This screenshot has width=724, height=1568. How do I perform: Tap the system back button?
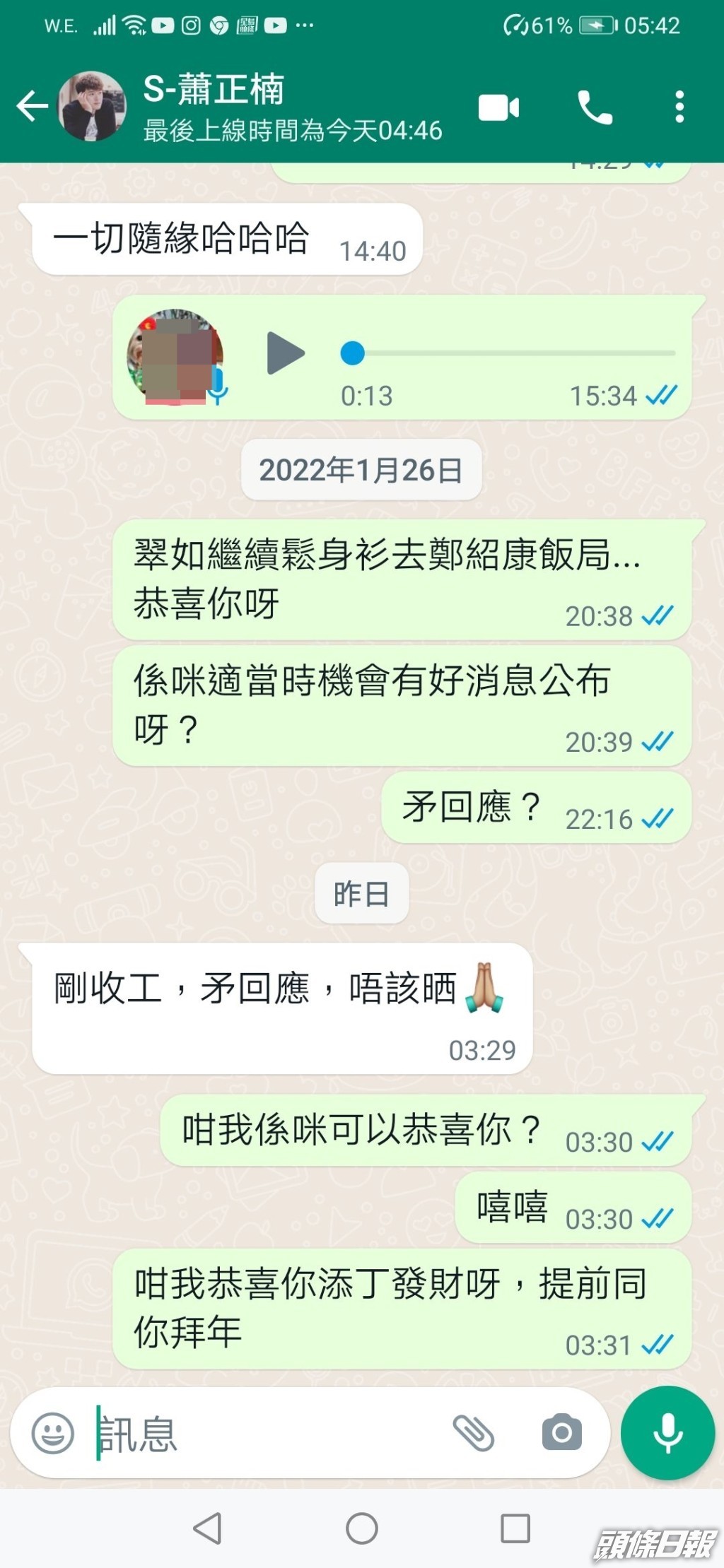click(x=208, y=1528)
